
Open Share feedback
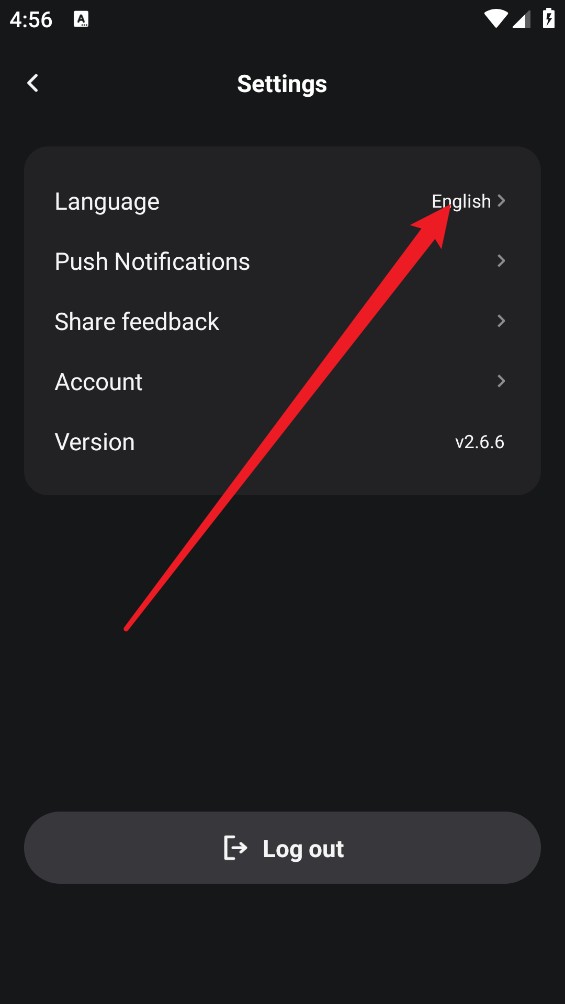click(x=282, y=321)
